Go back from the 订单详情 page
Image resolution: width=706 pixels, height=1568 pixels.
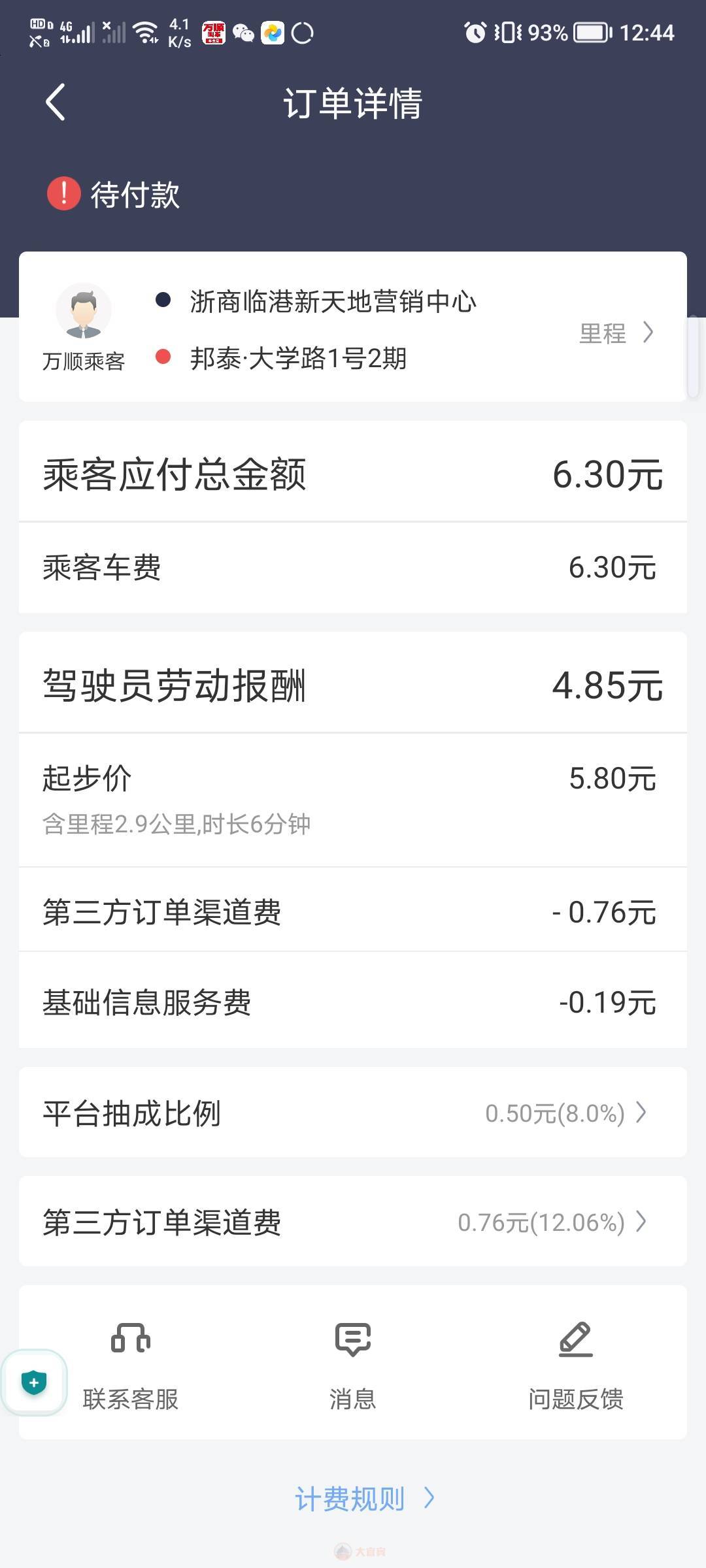click(56, 103)
